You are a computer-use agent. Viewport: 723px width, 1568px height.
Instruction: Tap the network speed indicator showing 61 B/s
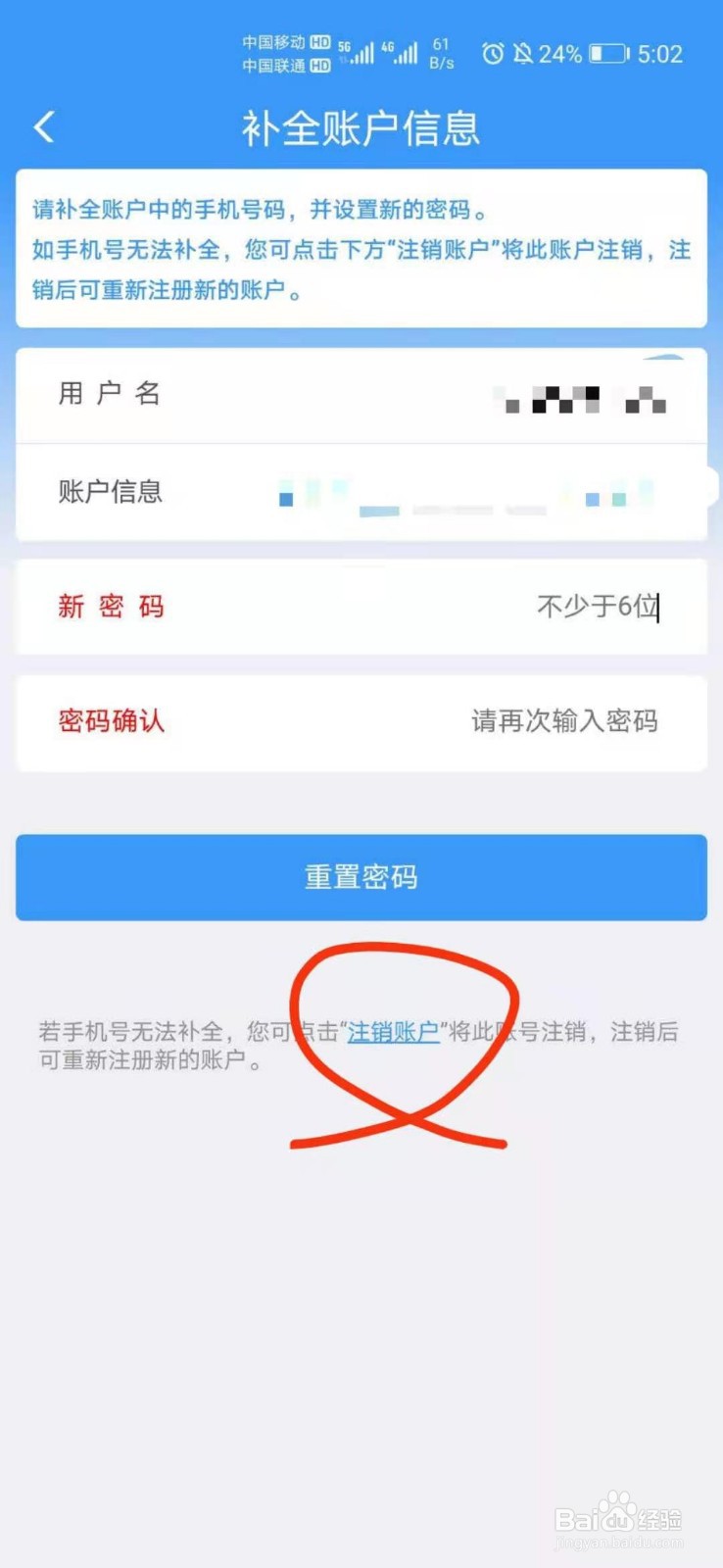[440, 52]
